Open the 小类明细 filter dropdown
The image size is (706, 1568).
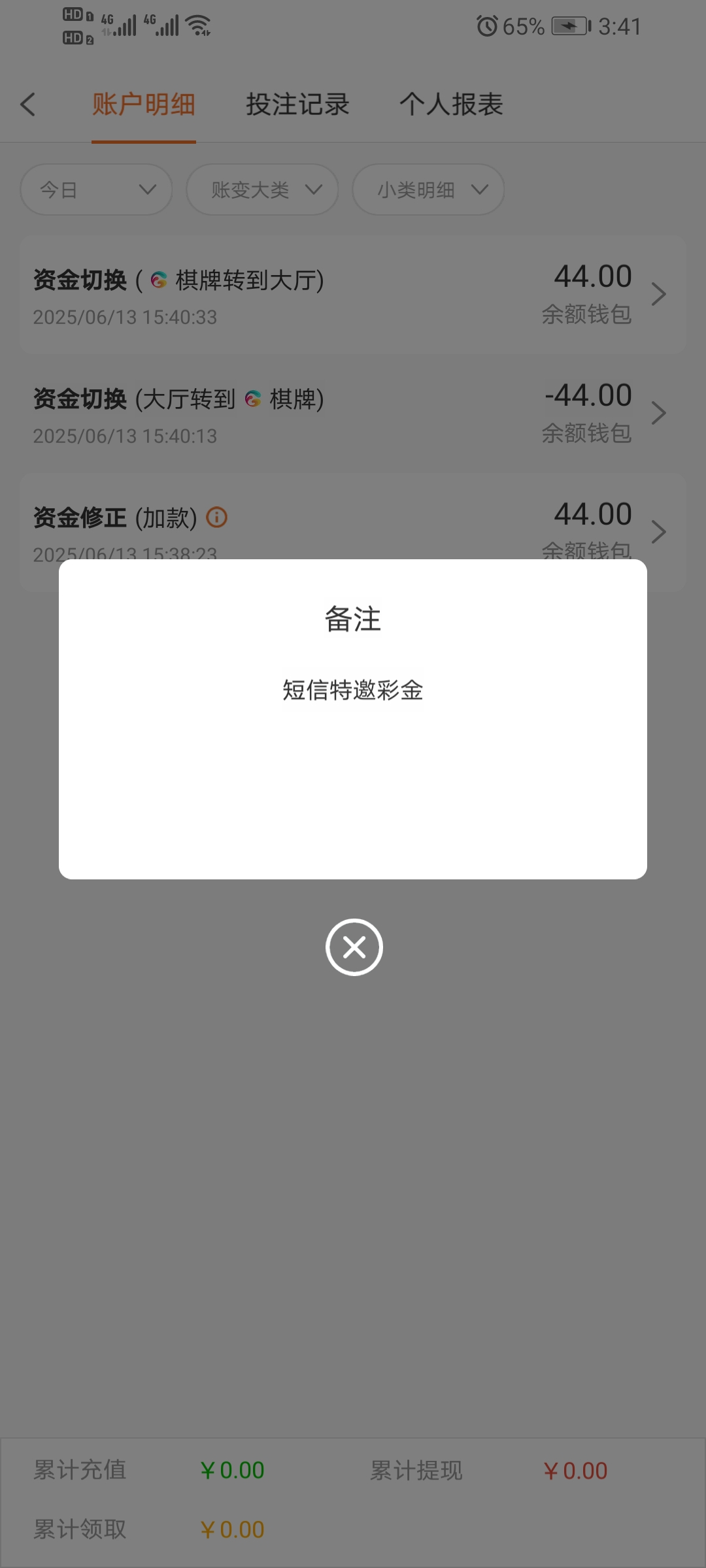(x=428, y=190)
